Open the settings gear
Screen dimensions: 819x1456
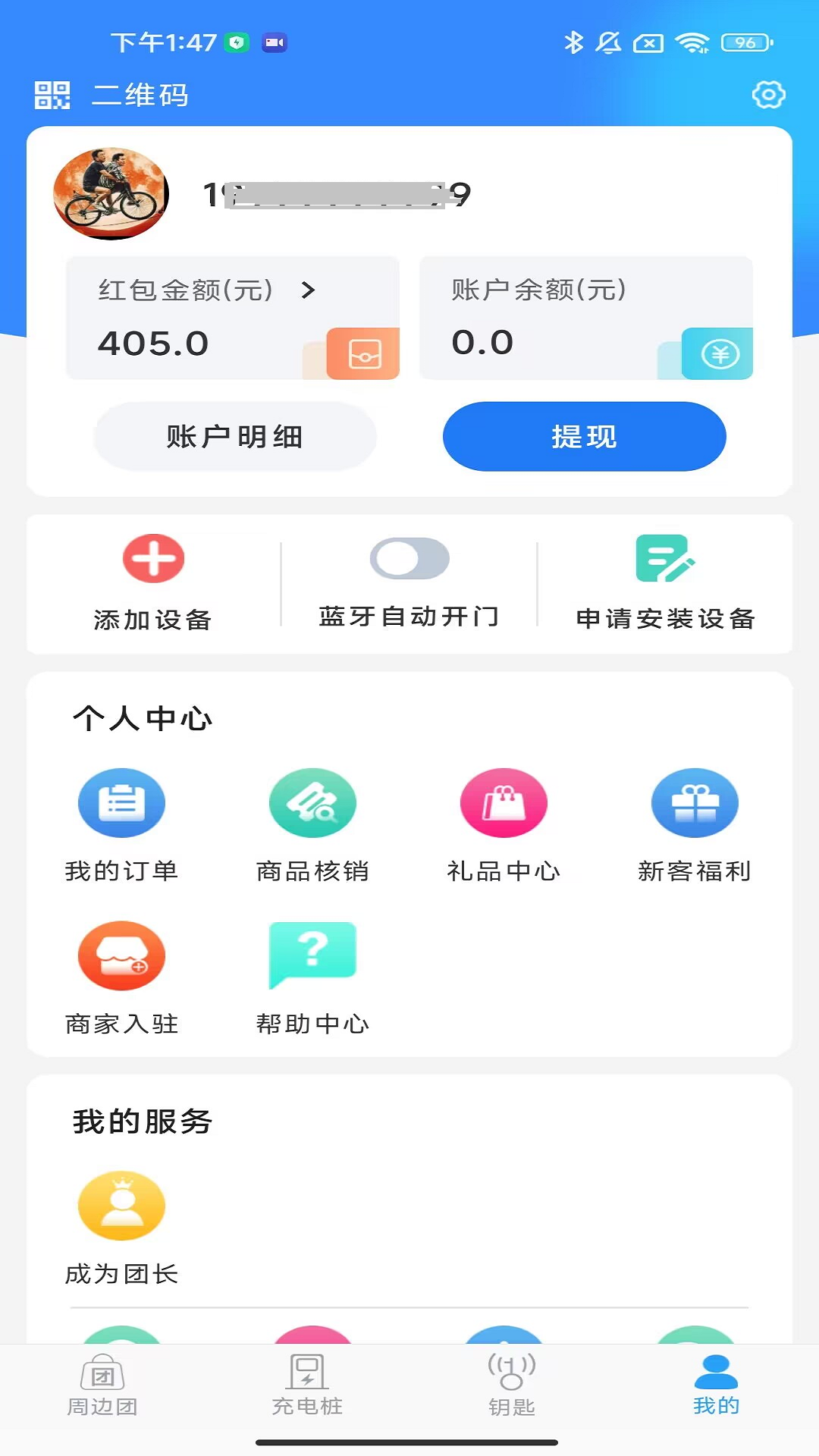769,96
